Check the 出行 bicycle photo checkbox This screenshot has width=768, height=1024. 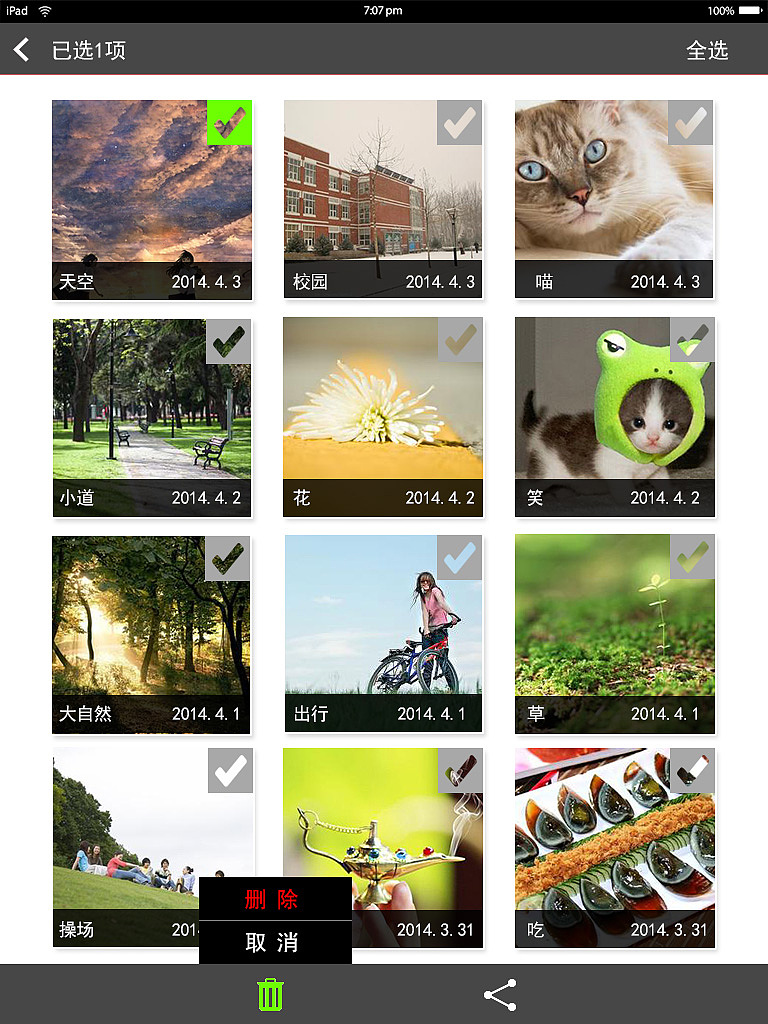460,558
